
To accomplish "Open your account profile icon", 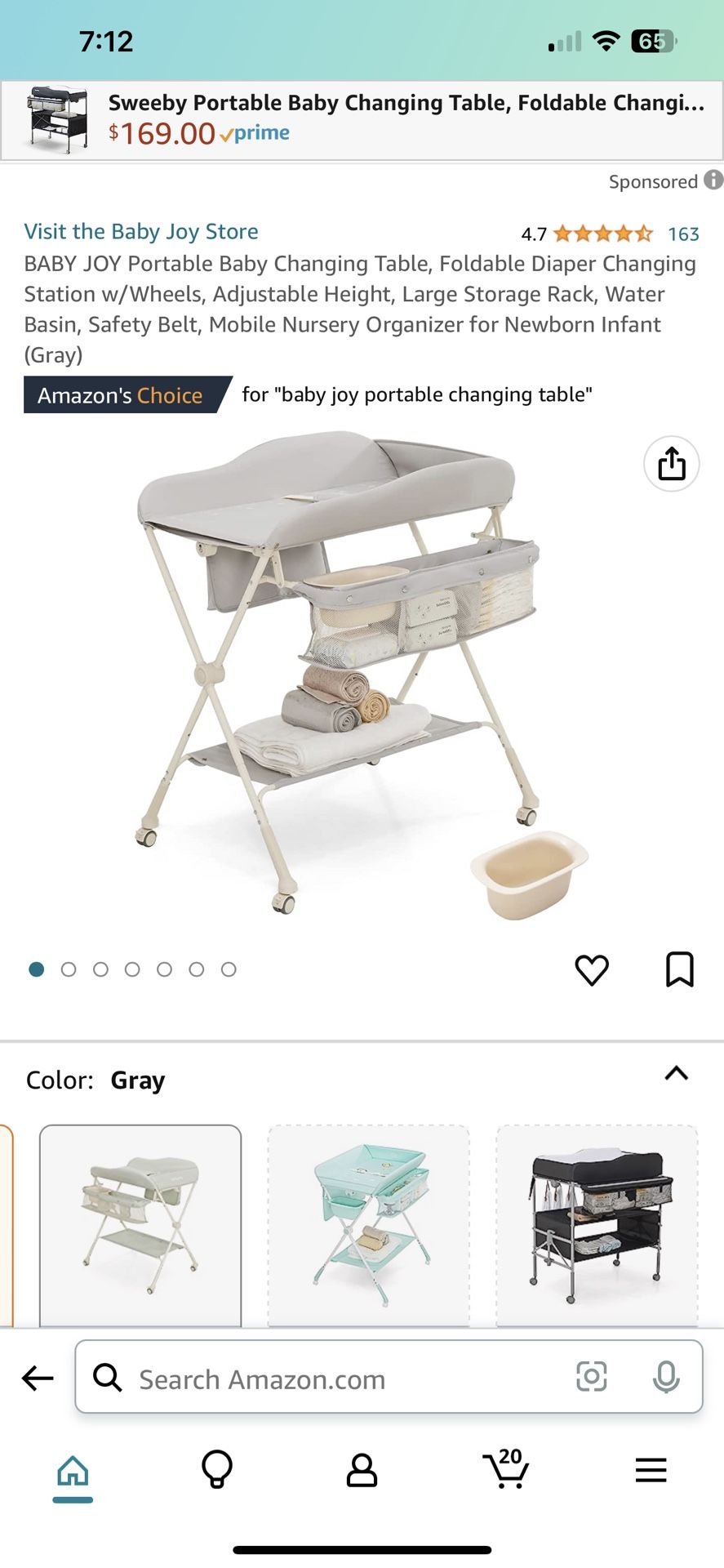I will (x=362, y=1470).
